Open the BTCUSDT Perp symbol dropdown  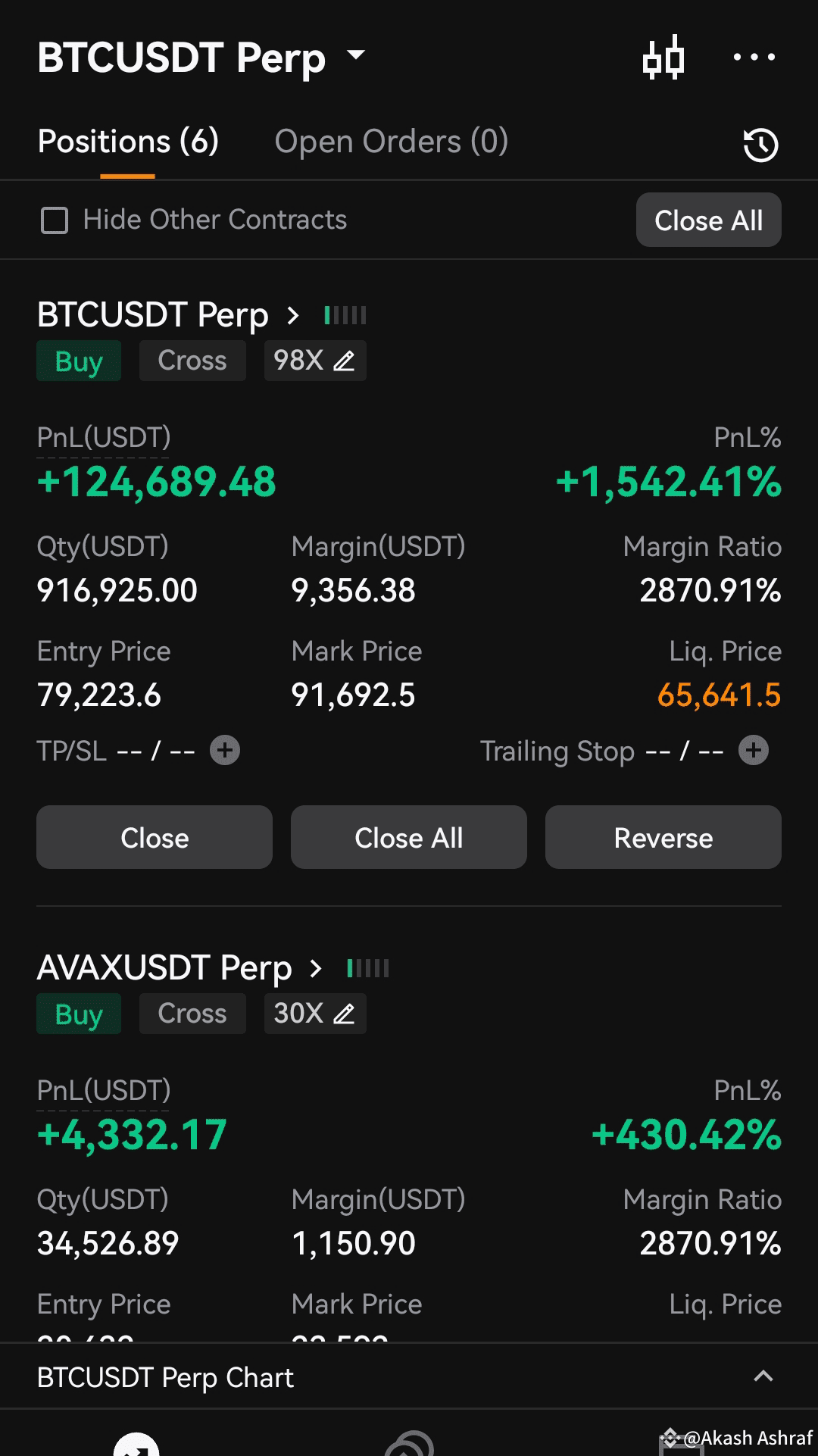354,57
